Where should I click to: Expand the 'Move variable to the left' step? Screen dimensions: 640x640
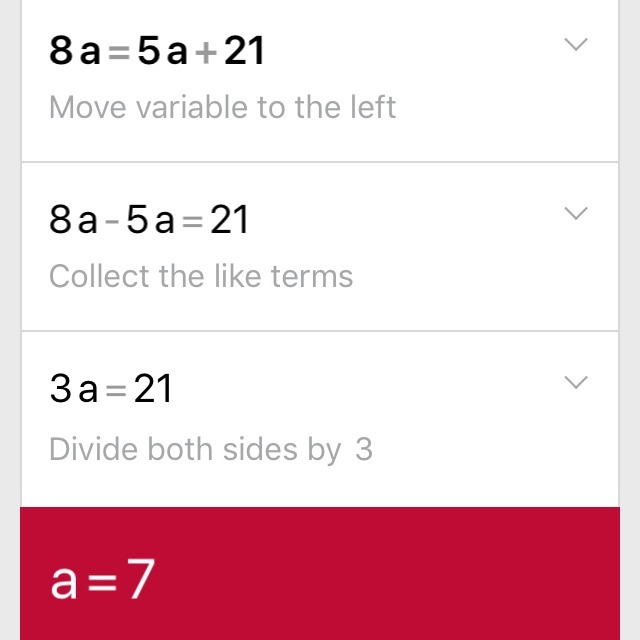tap(576, 45)
